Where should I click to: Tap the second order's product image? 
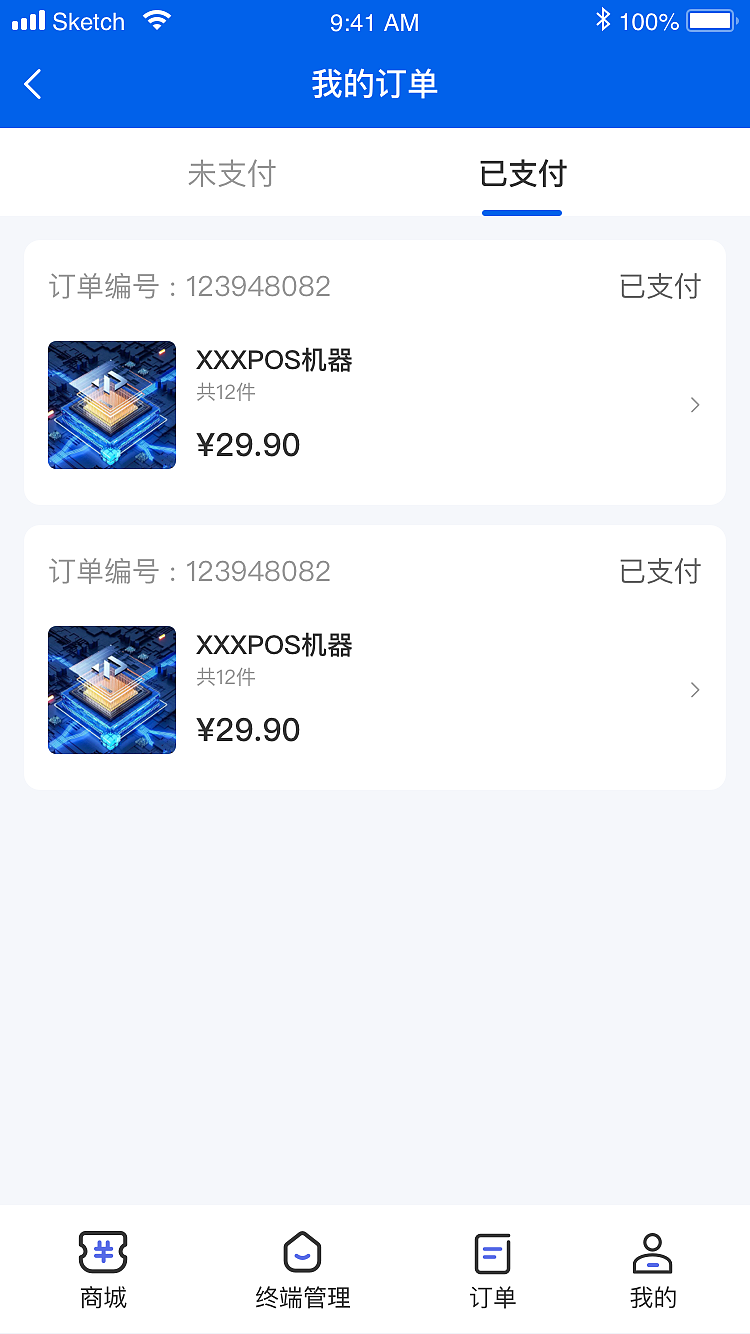(112, 690)
